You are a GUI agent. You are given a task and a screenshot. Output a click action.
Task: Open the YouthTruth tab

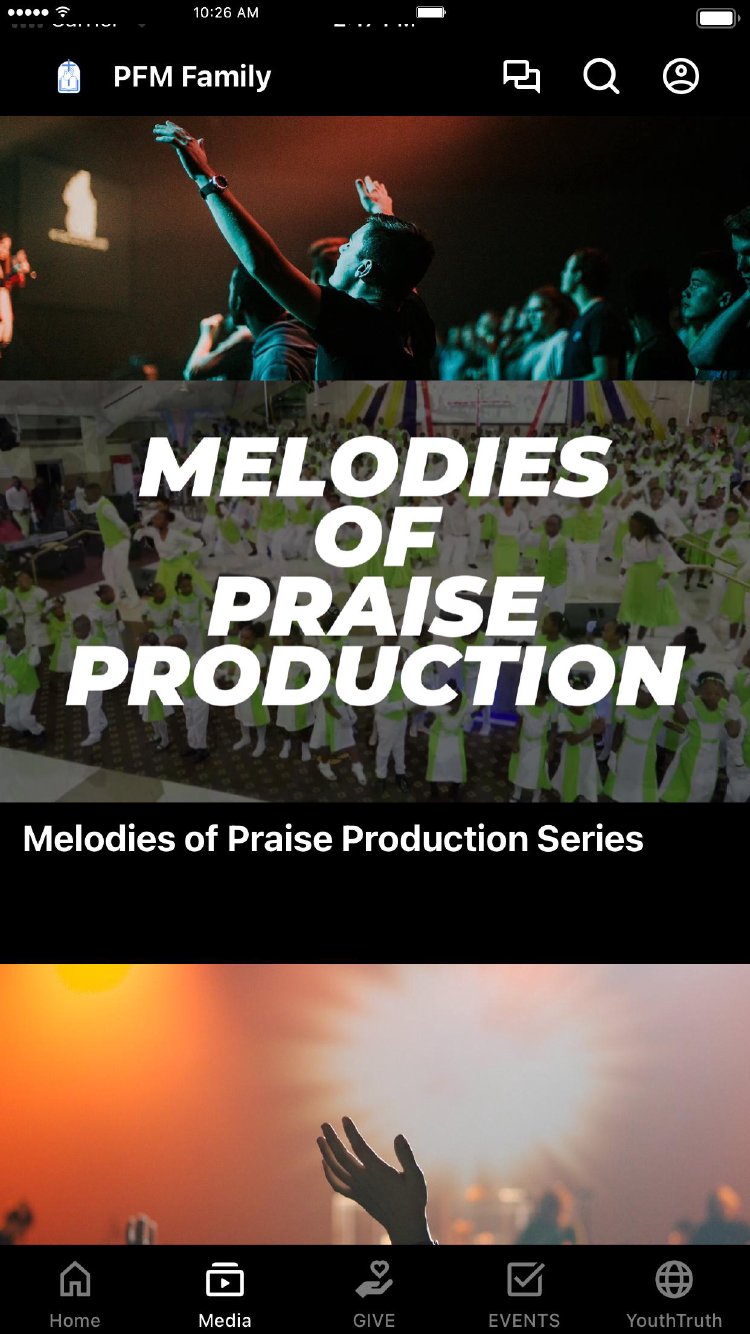[x=674, y=1292]
